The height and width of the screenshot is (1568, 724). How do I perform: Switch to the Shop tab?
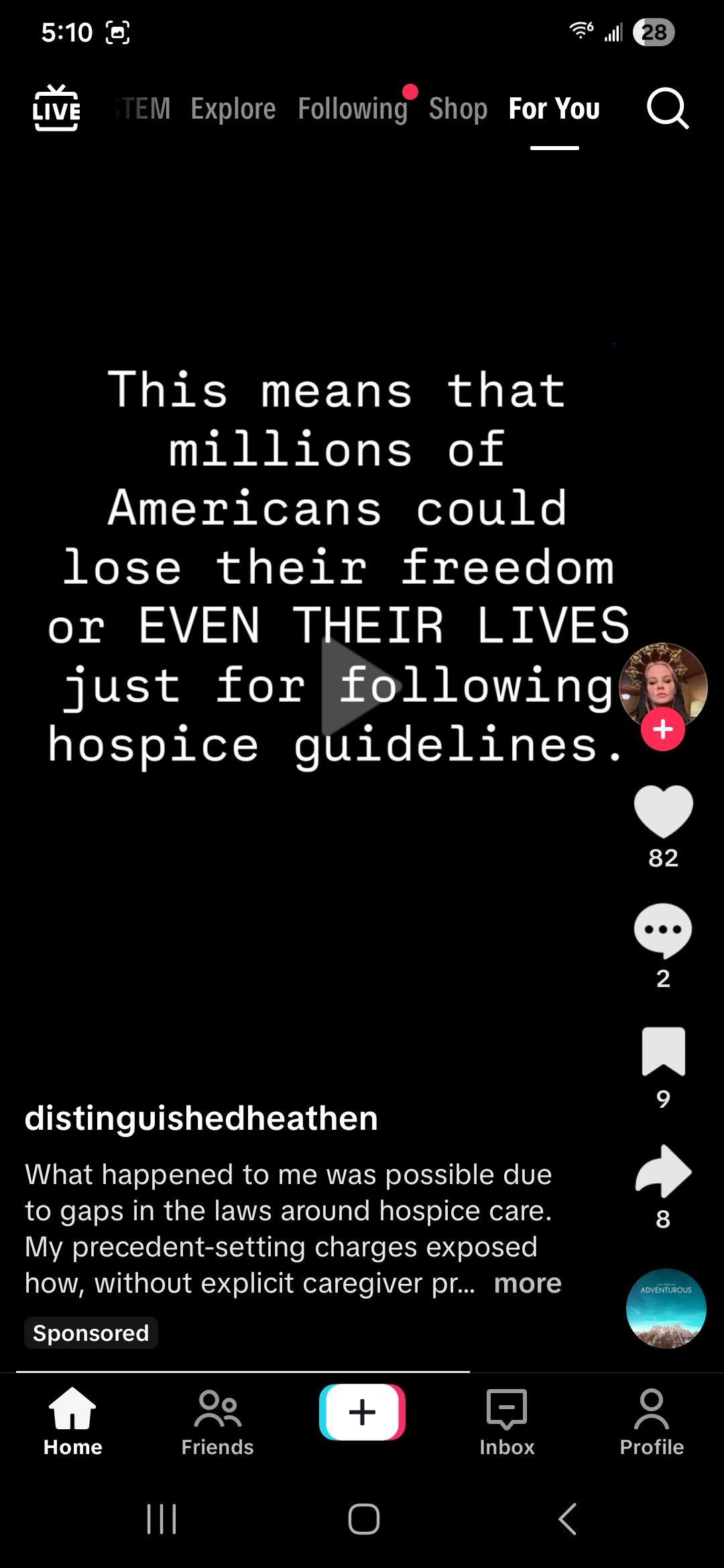point(458,109)
